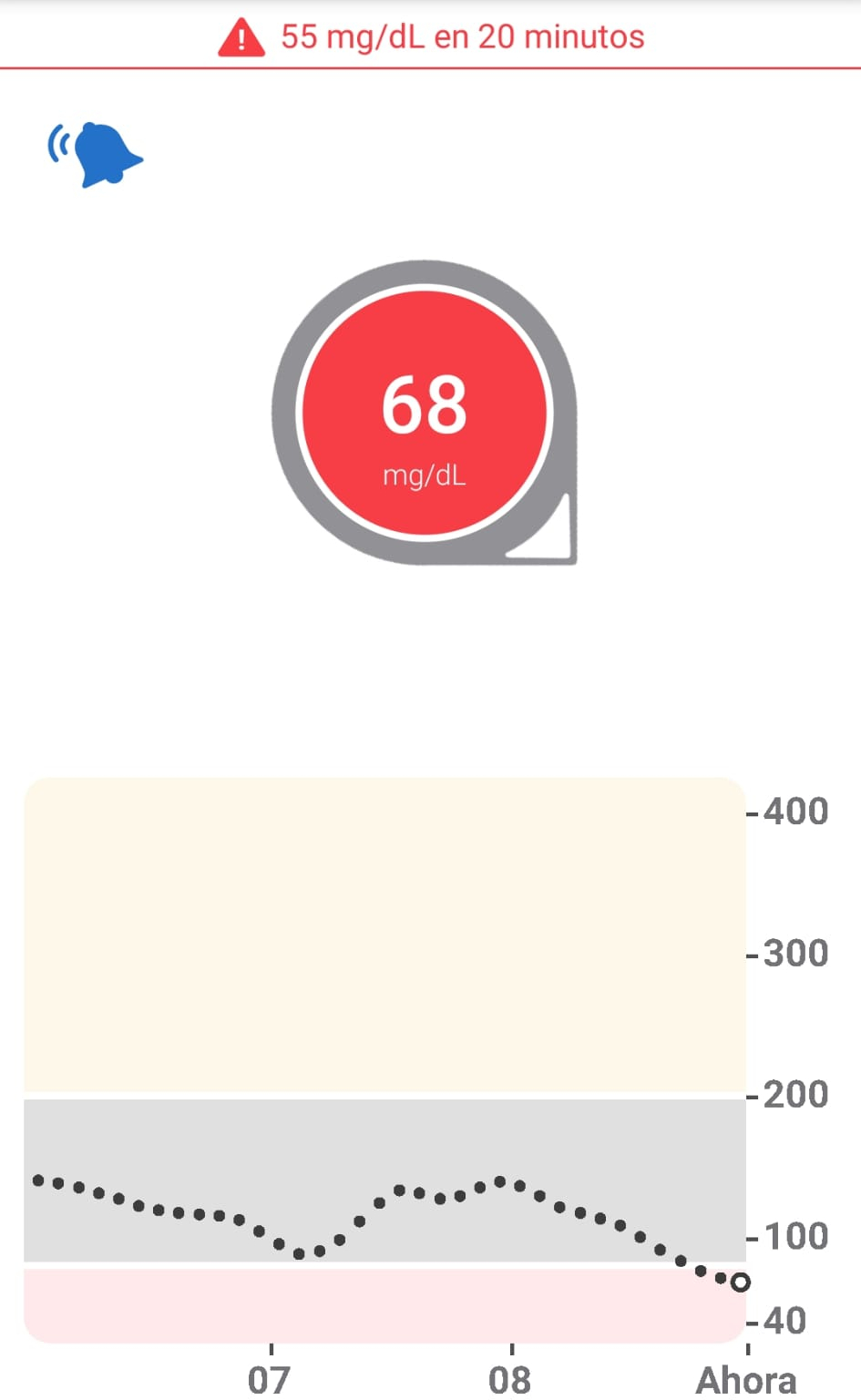Tap the 68 mg/dL glucose reading circle
Image resolution: width=861 pixels, height=1400 pixels.
tap(425, 412)
